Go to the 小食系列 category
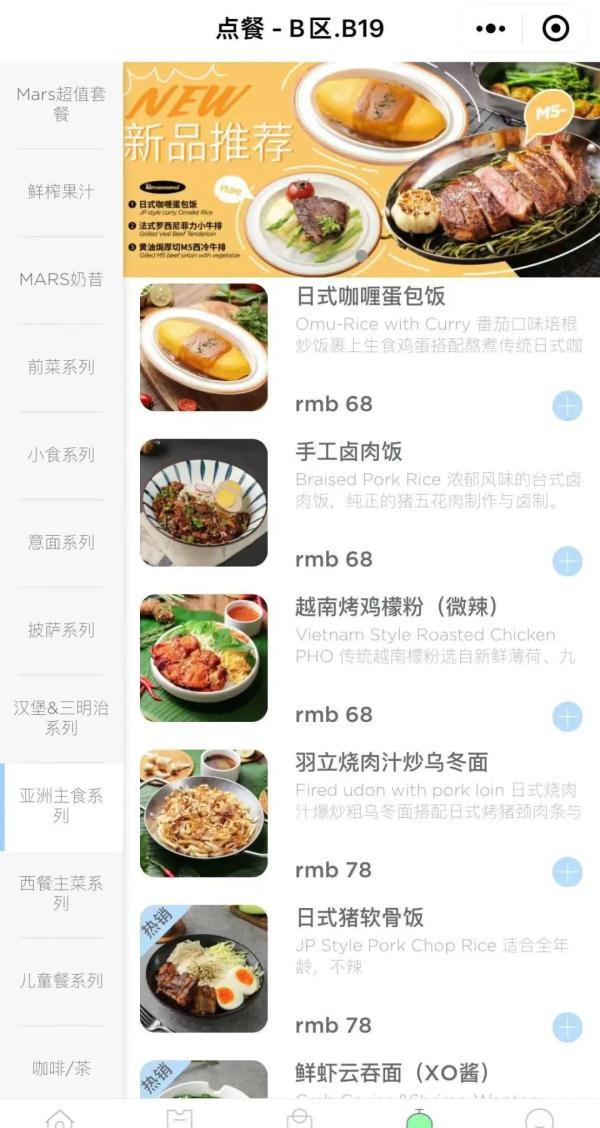 (x=61, y=454)
